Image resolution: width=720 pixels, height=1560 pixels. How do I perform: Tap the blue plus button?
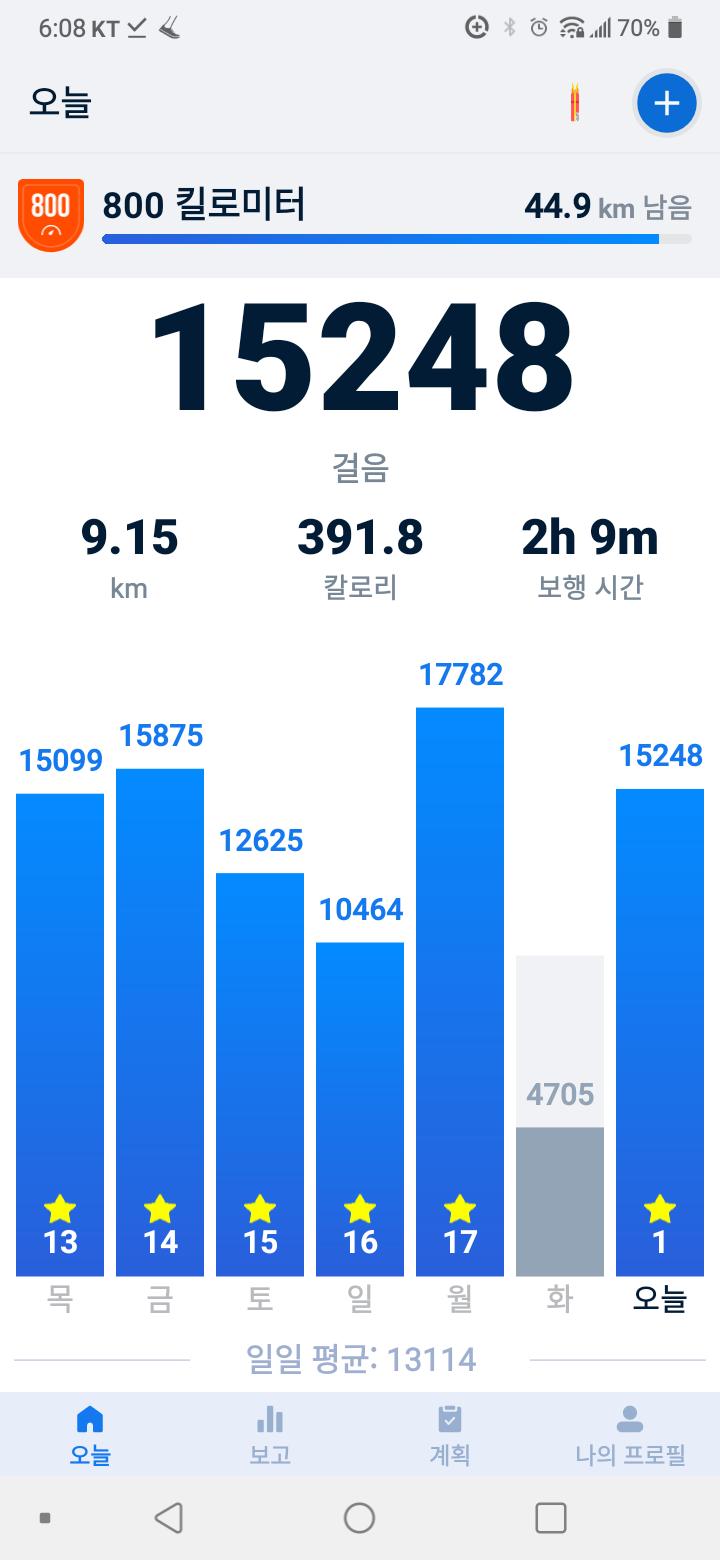coord(666,103)
